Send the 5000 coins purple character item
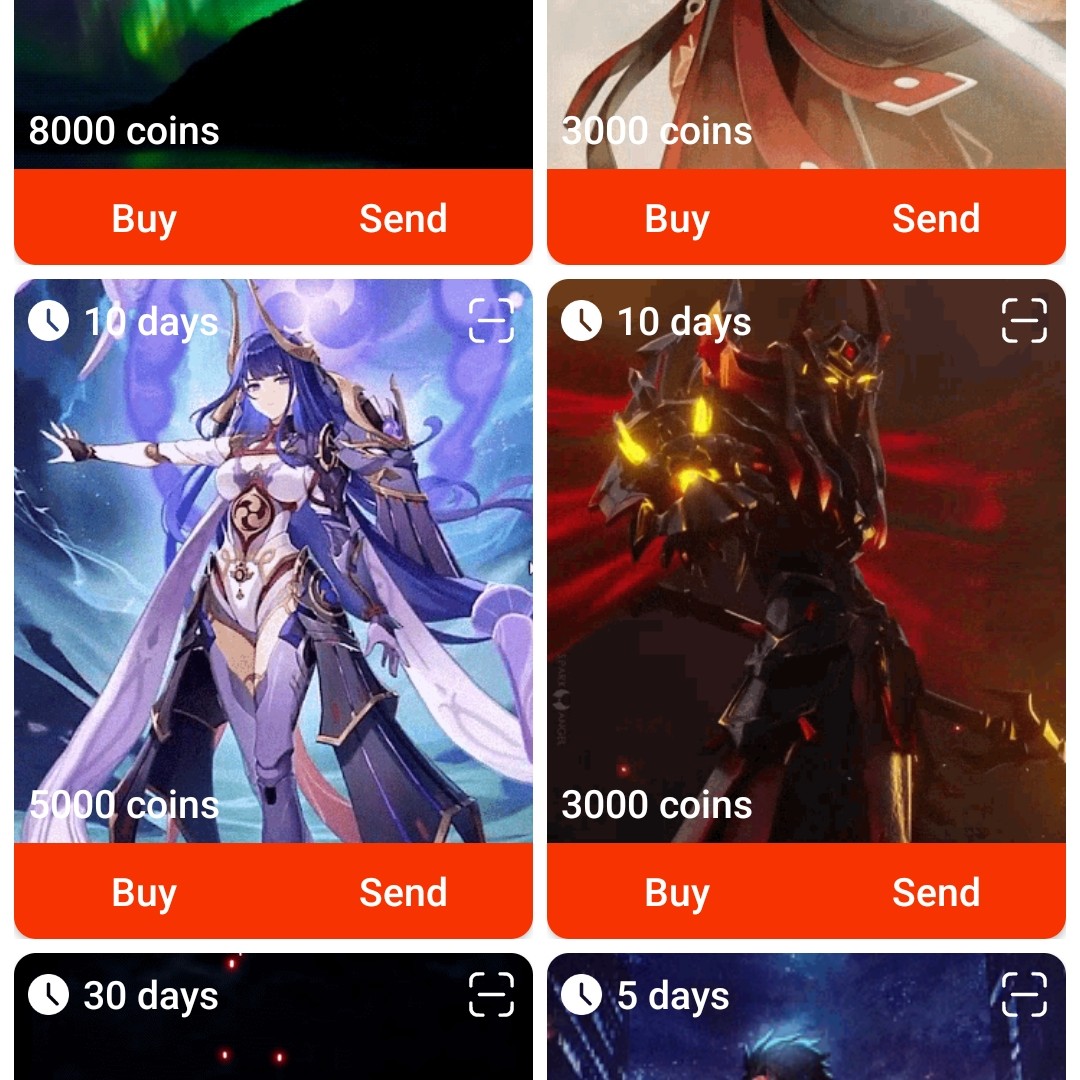This screenshot has width=1080, height=1080. tap(403, 893)
